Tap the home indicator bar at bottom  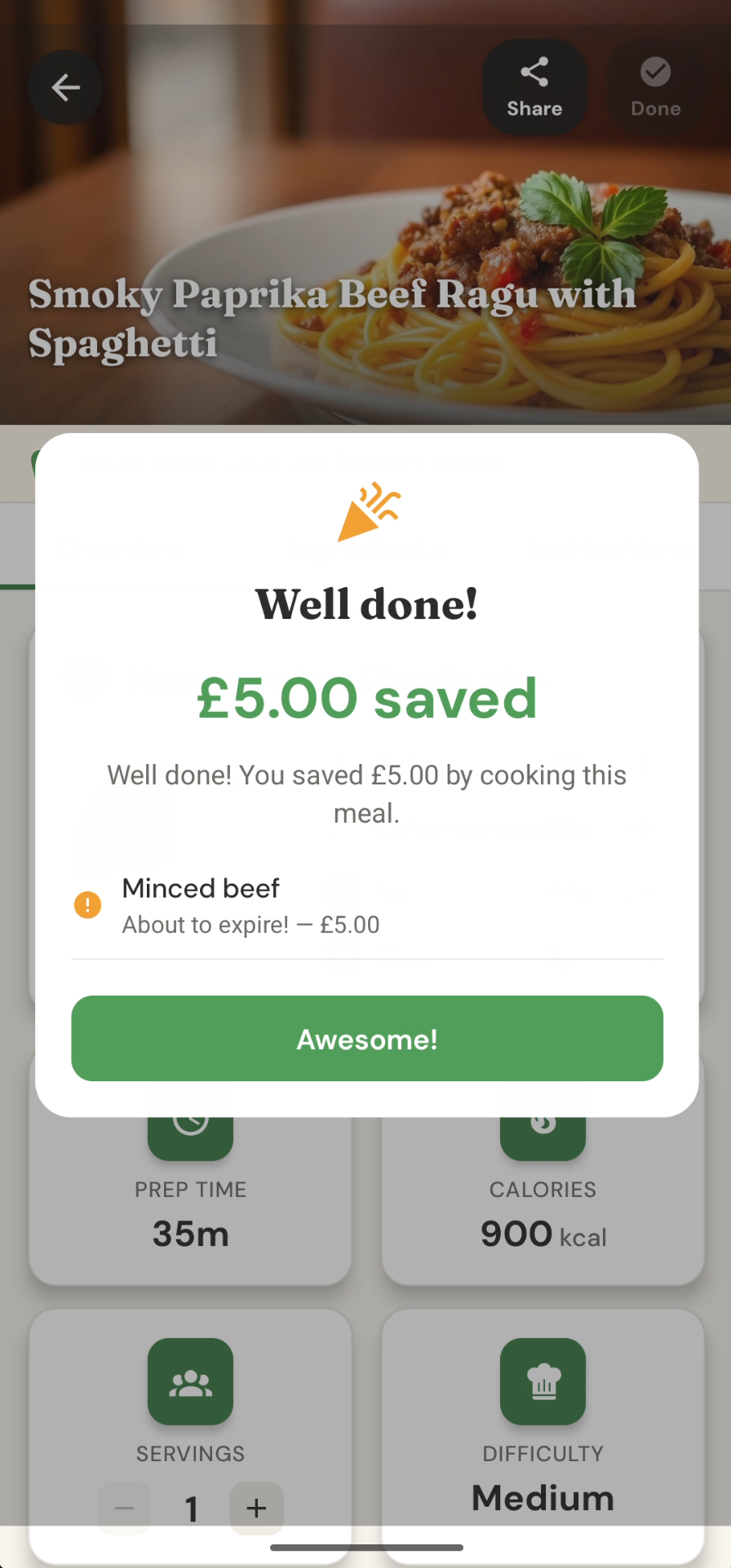365,1546
